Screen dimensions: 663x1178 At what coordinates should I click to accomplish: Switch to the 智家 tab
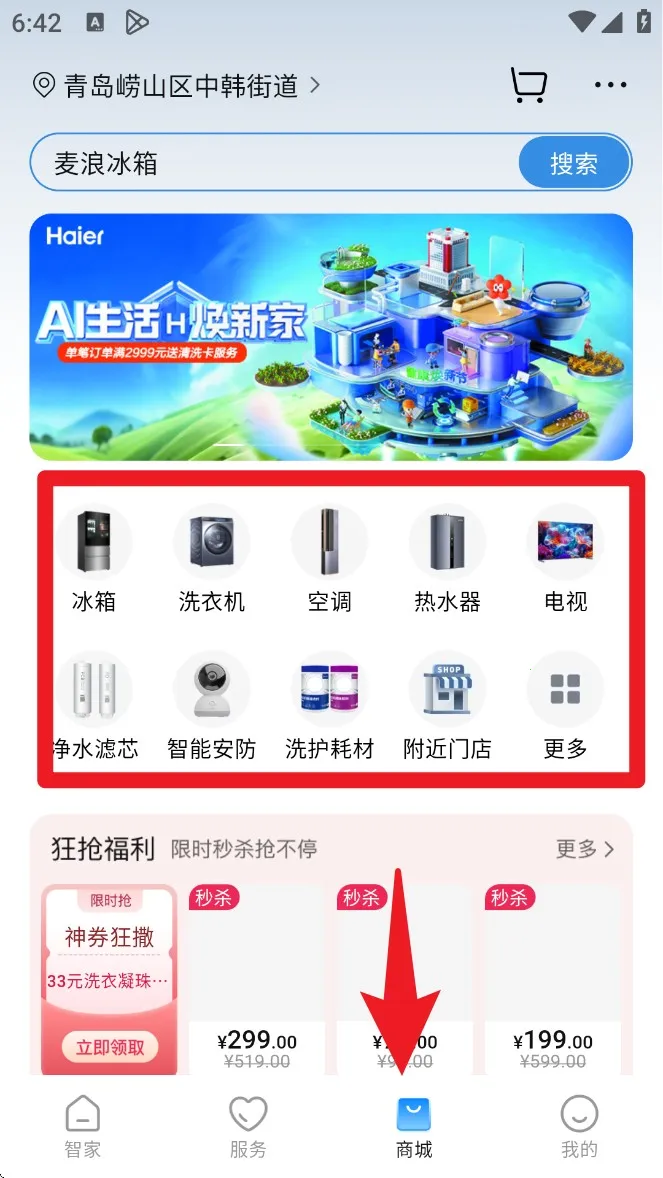coord(82,1126)
